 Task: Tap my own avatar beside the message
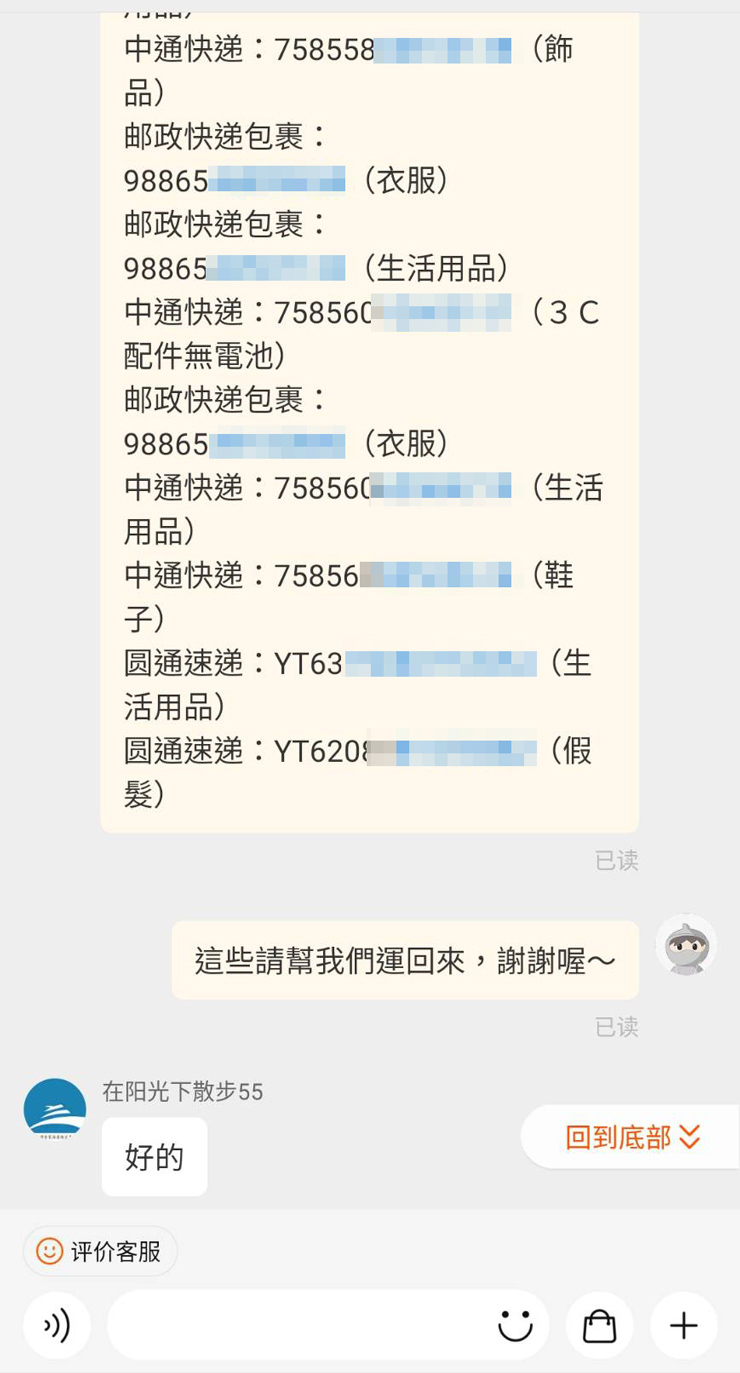(686, 945)
